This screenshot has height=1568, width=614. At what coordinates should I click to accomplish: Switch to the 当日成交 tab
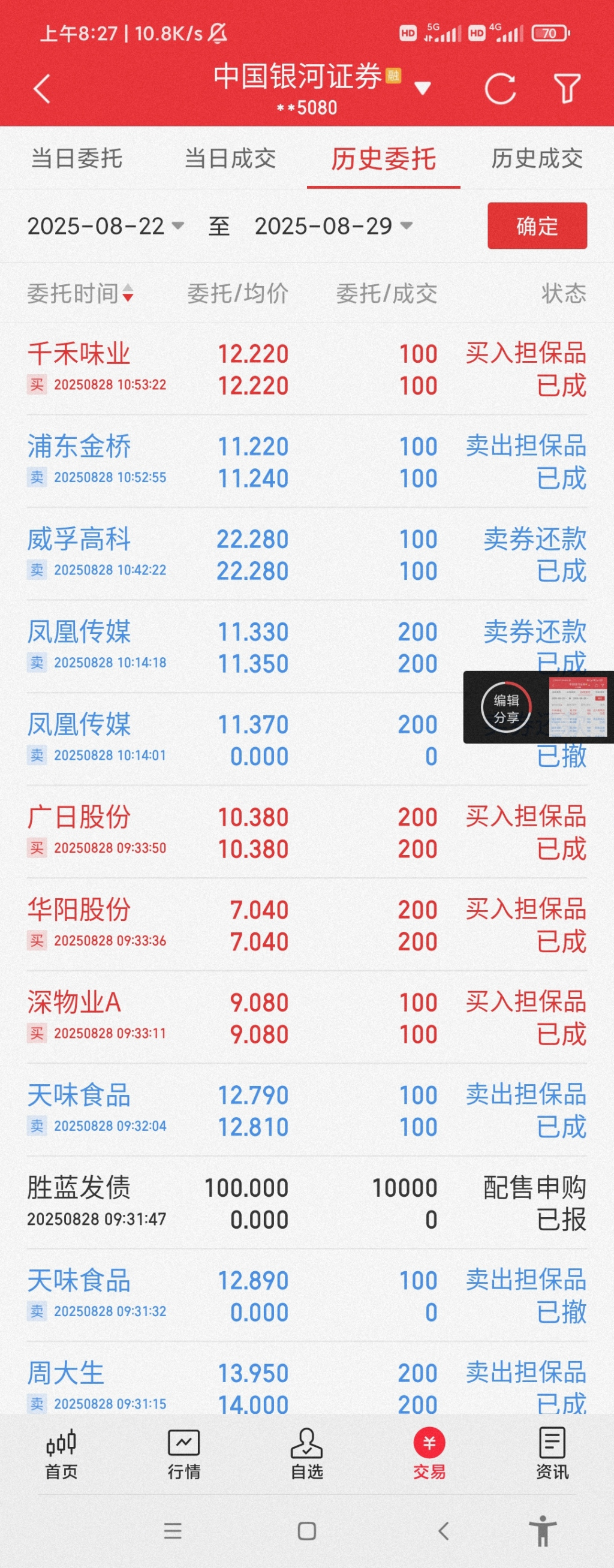230,158
